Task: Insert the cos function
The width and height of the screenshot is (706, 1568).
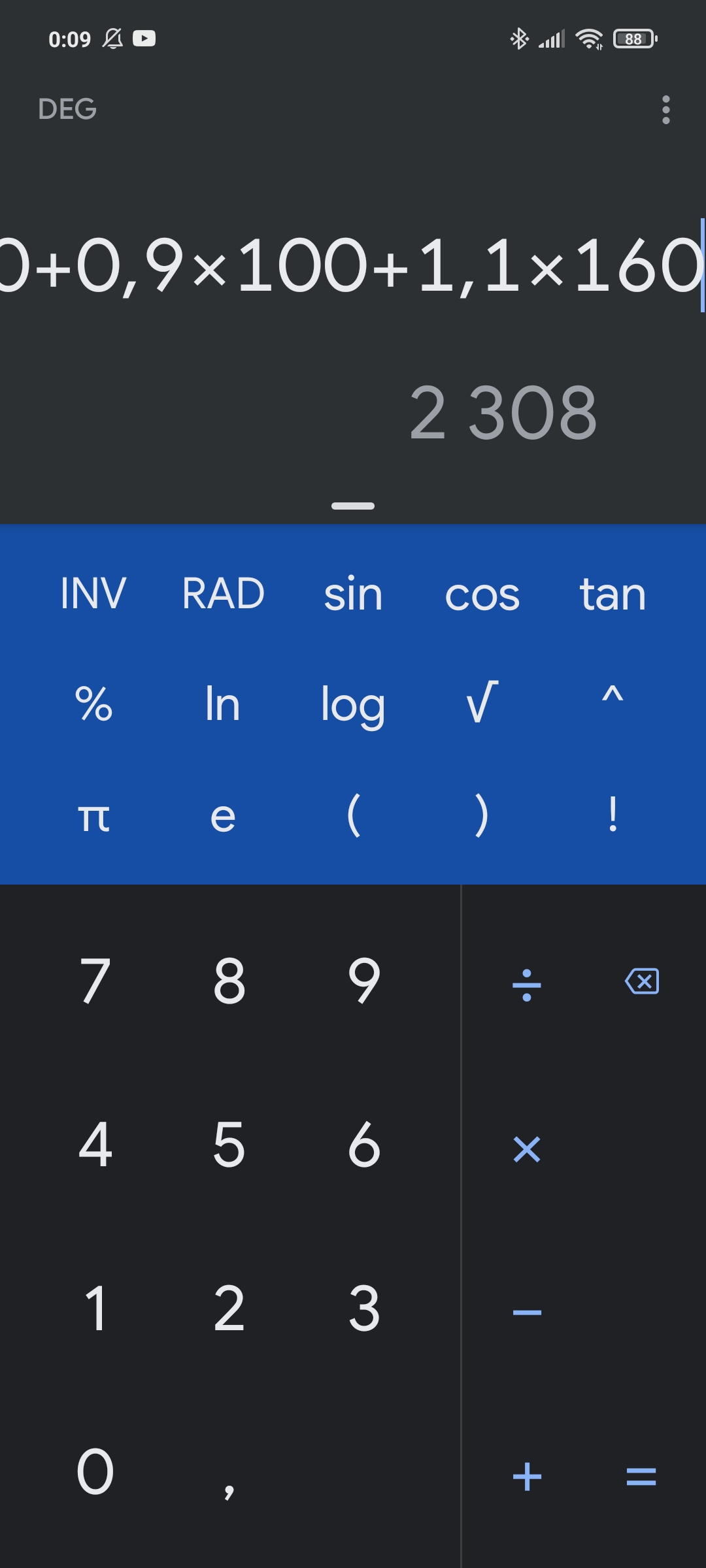Action: click(x=482, y=594)
